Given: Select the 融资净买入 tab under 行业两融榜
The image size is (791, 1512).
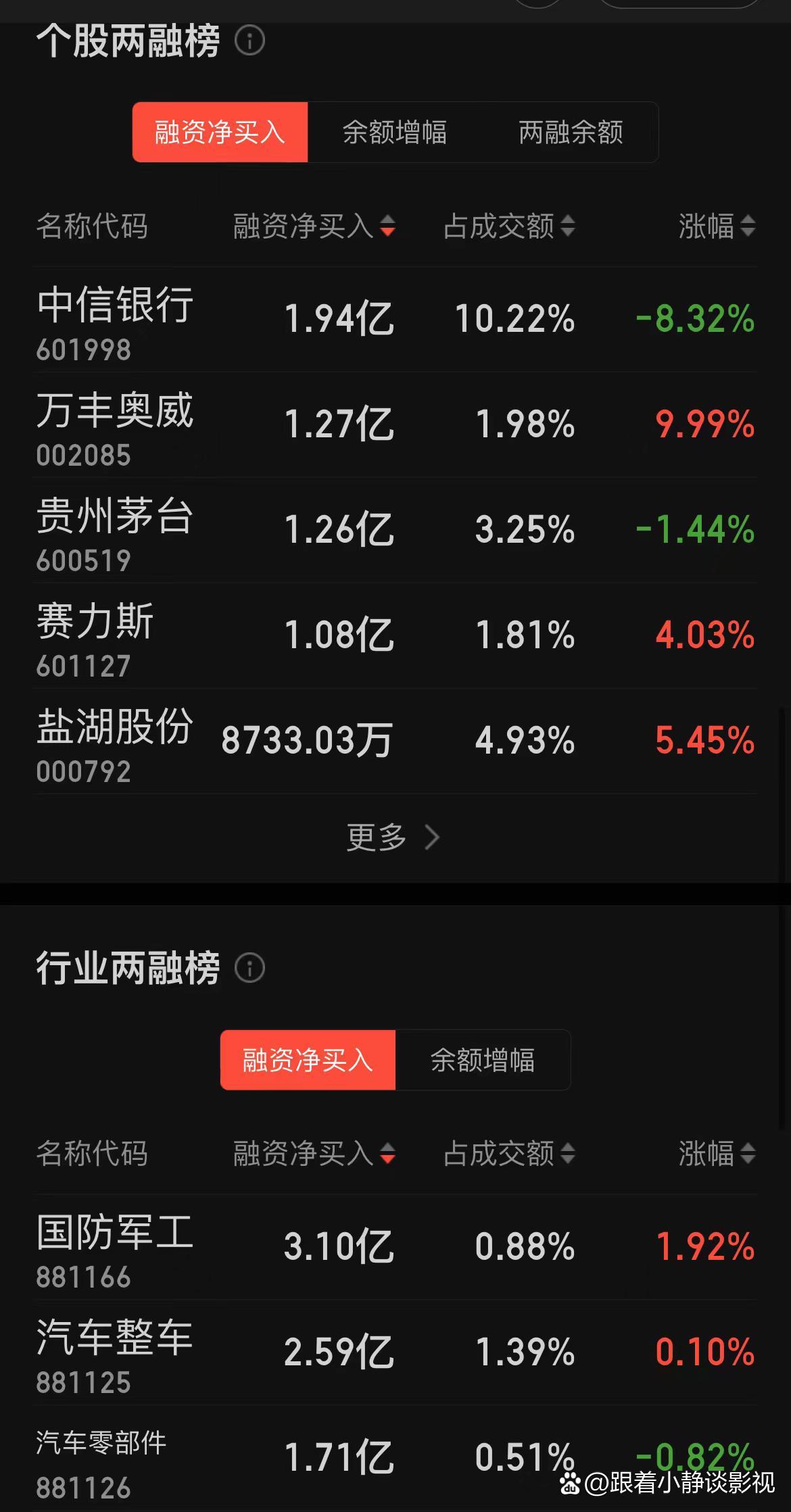Looking at the screenshot, I should coord(308,1060).
